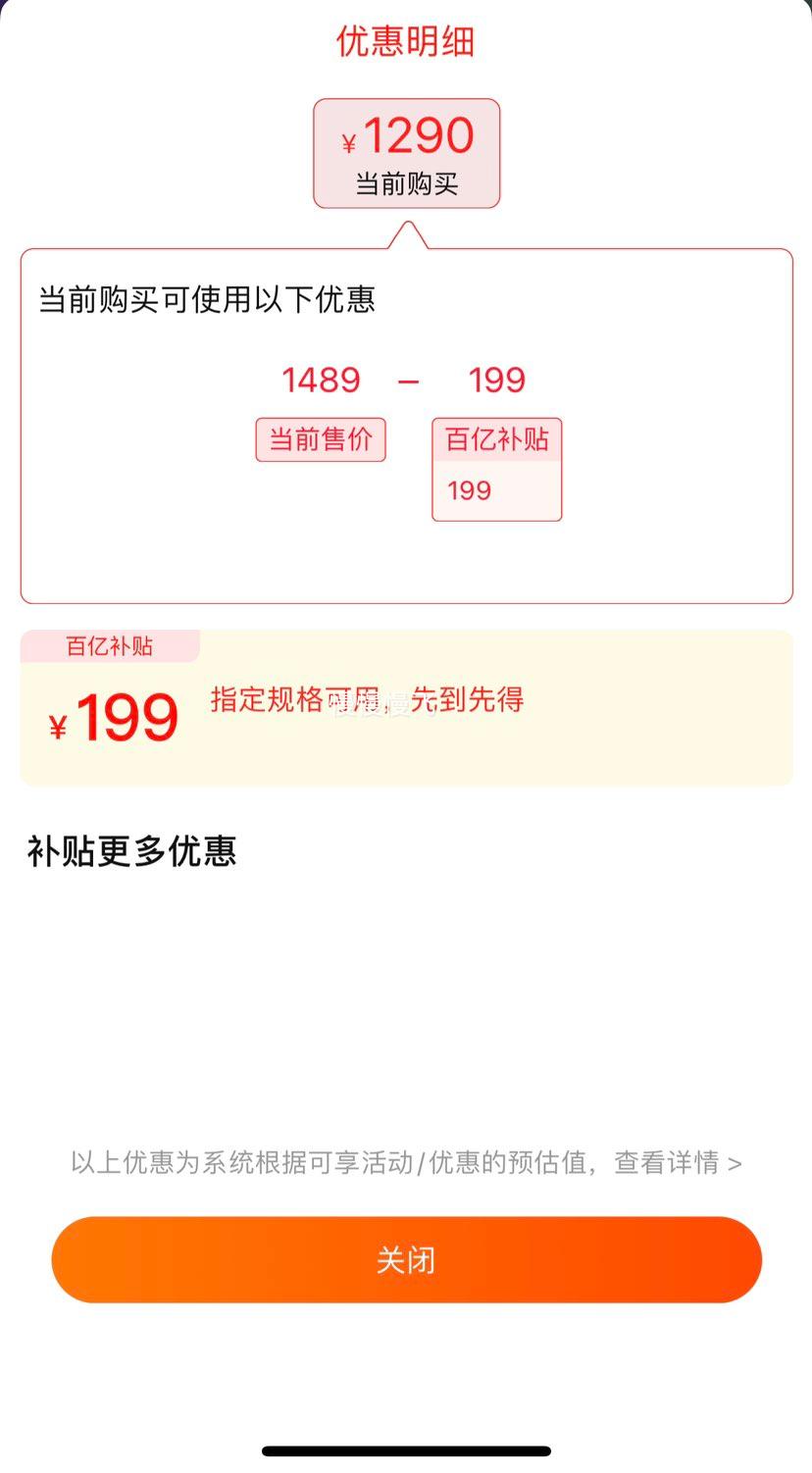Select the 百亿补贴 subsidy label tag
Image resolution: width=812 pixels, height=1473 pixels.
(496, 439)
